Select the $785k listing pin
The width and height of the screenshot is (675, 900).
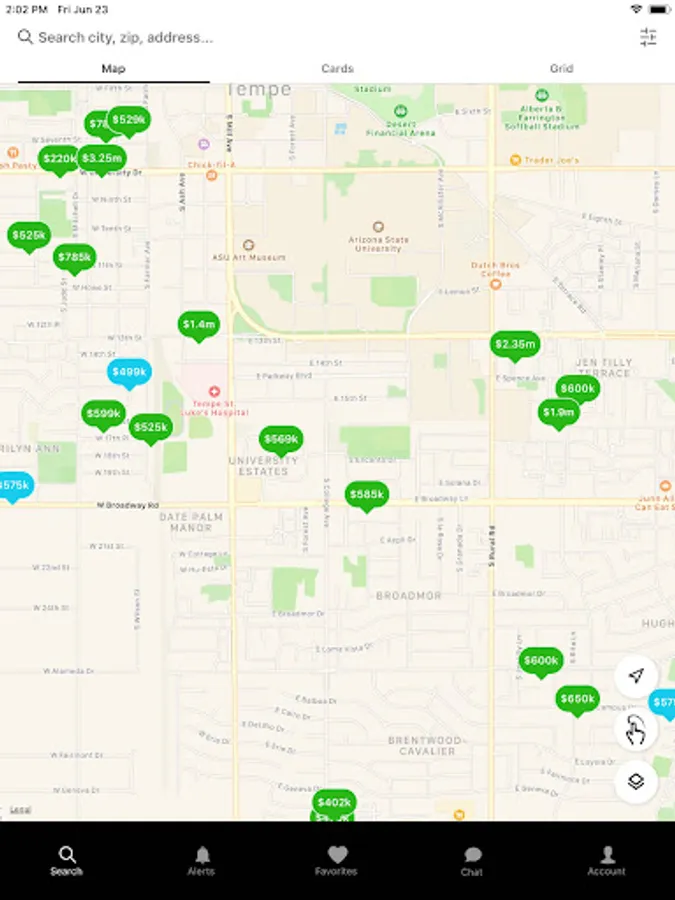click(x=75, y=258)
